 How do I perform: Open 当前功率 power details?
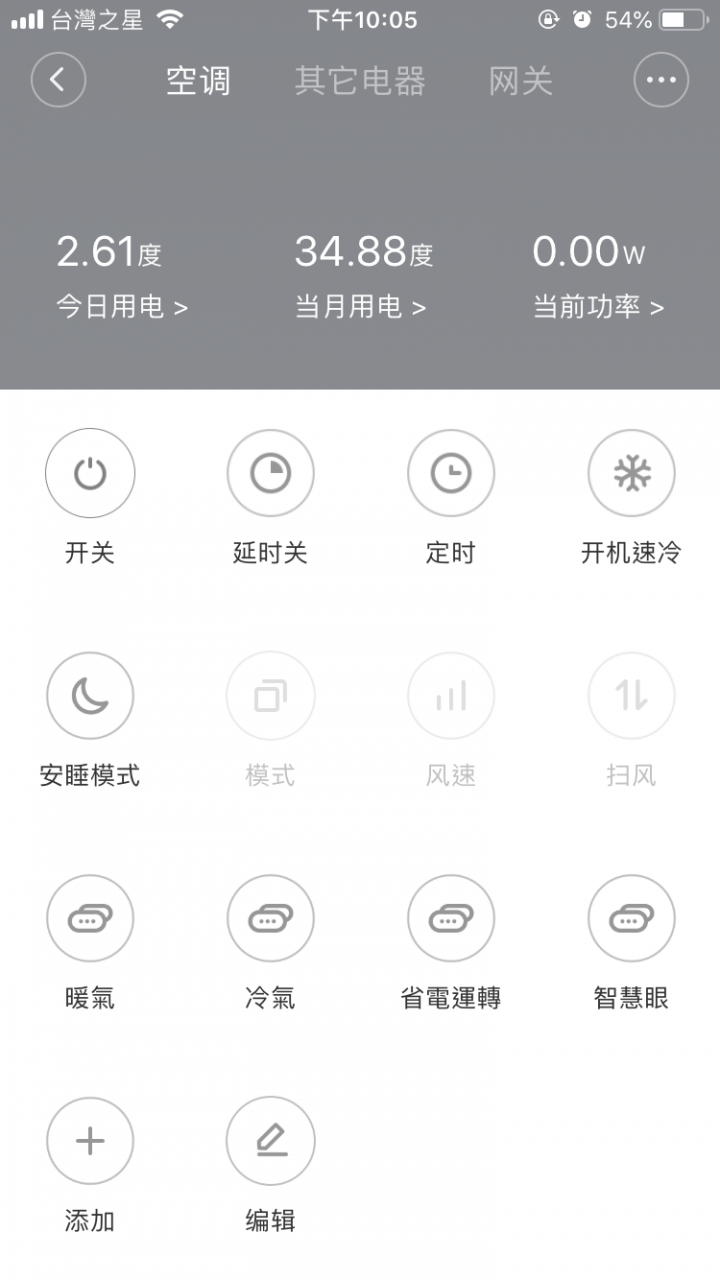click(598, 307)
